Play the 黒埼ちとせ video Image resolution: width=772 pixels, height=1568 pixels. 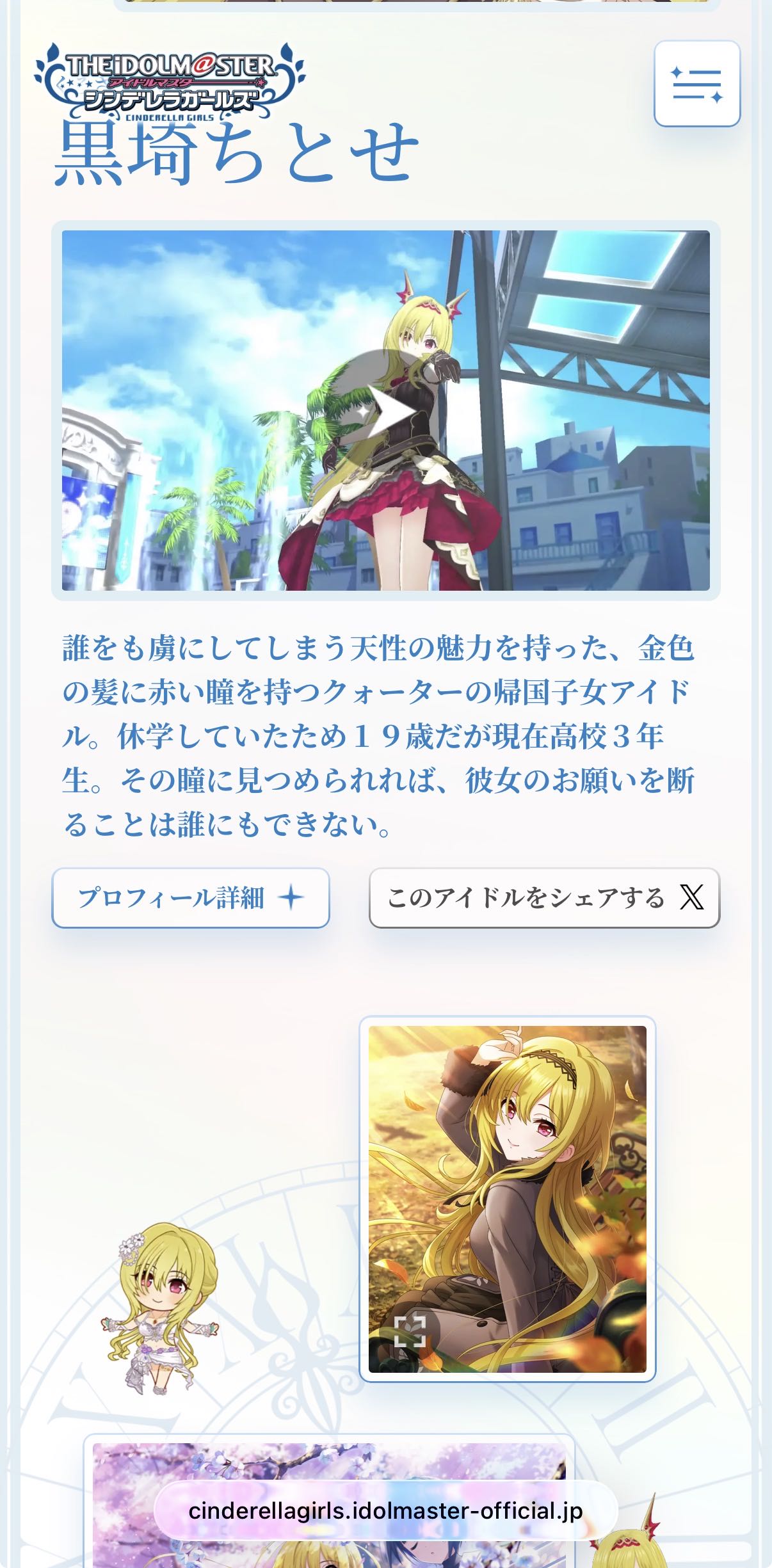click(386, 410)
